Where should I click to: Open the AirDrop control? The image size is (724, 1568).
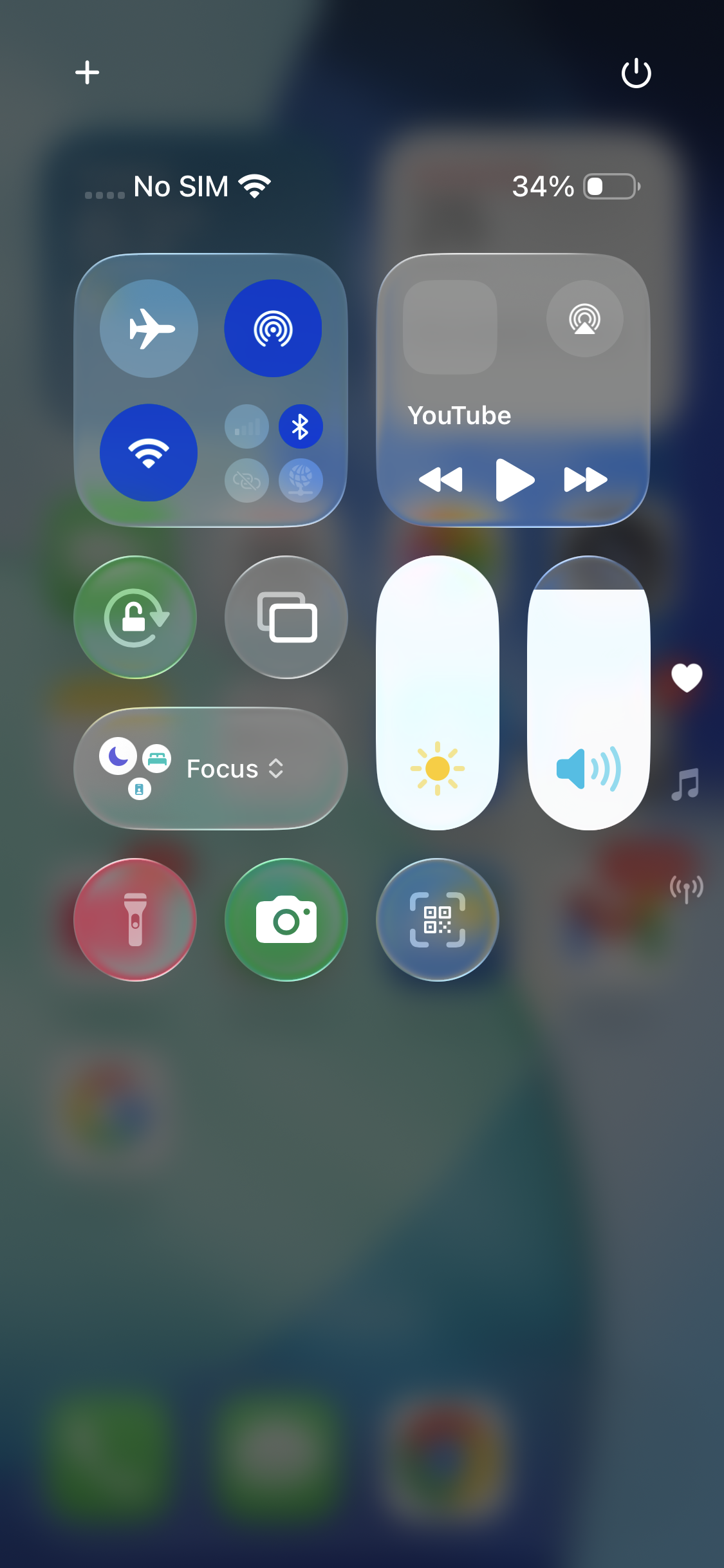[x=273, y=328]
